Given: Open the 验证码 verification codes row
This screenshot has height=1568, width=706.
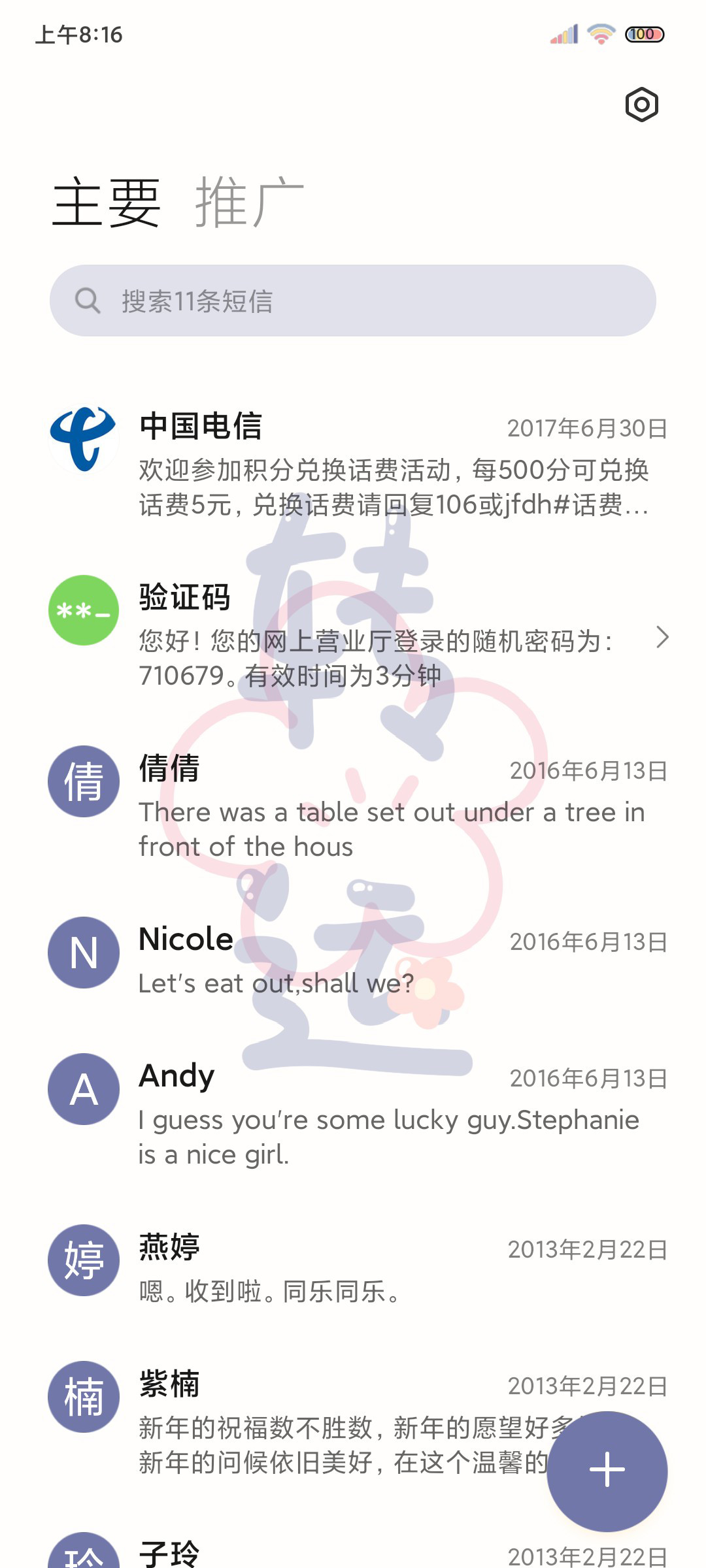Looking at the screenshot, I should (x=353, y=635).
